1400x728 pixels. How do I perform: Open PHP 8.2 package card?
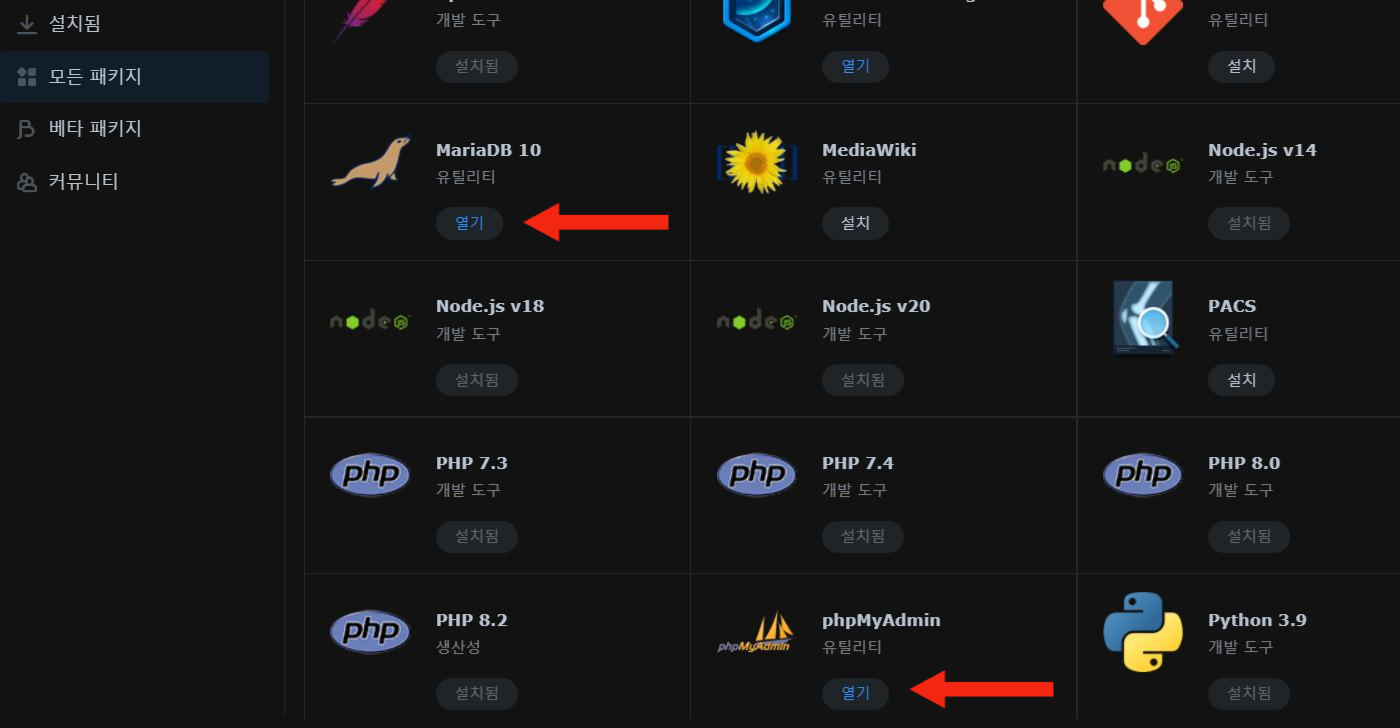point(471,620)
